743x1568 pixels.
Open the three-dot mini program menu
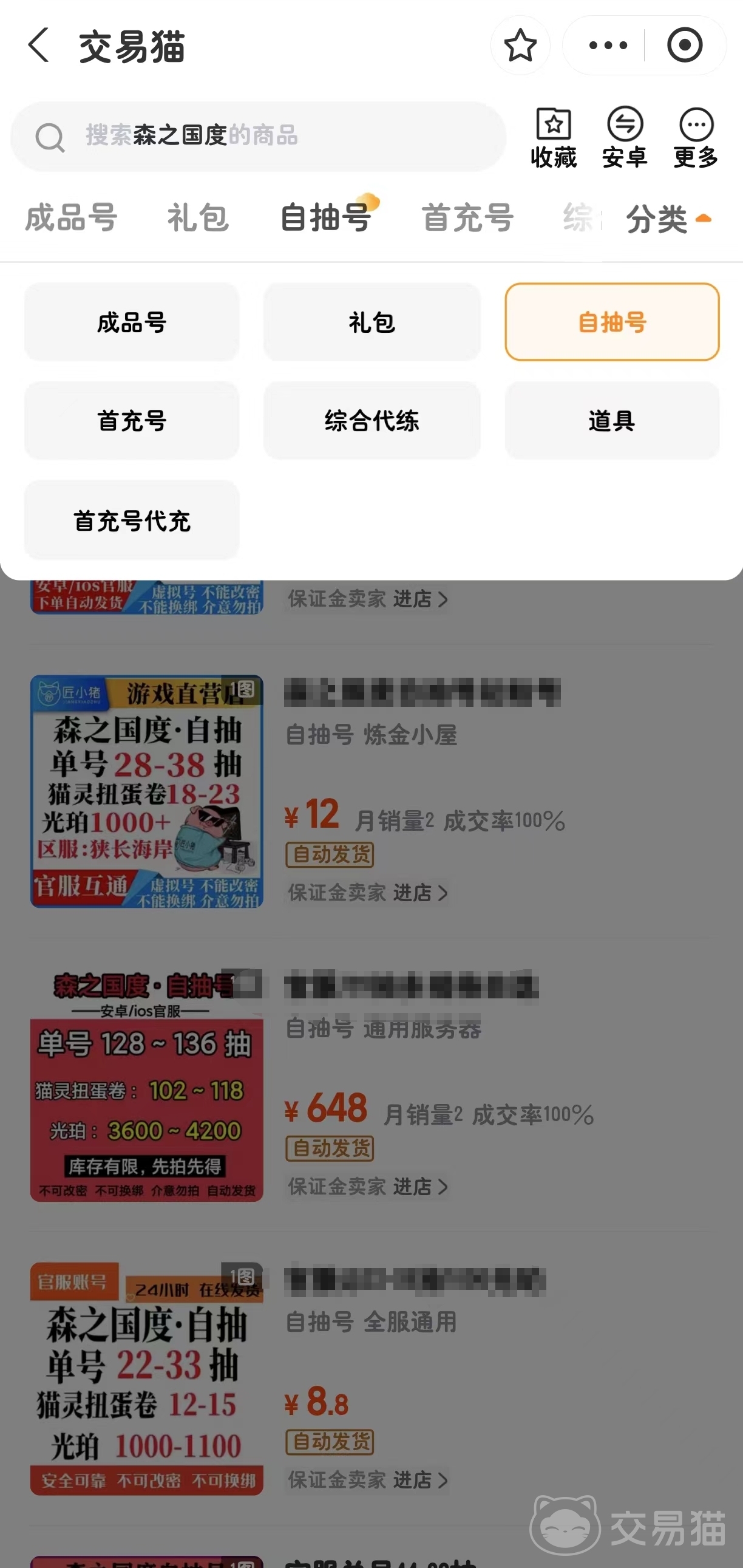607,46
